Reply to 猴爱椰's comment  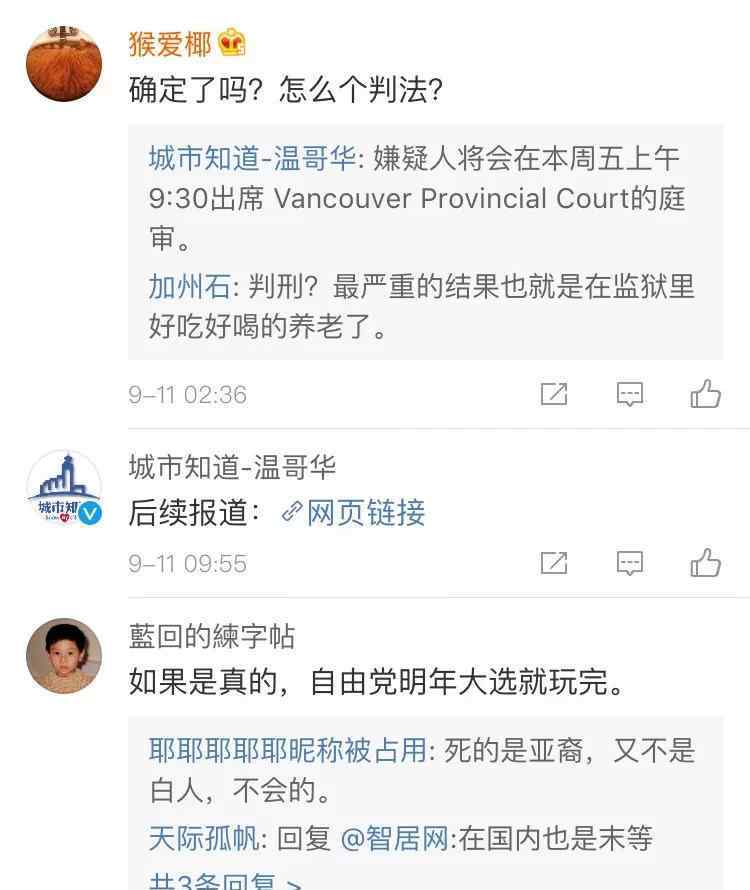coord(629,394)
